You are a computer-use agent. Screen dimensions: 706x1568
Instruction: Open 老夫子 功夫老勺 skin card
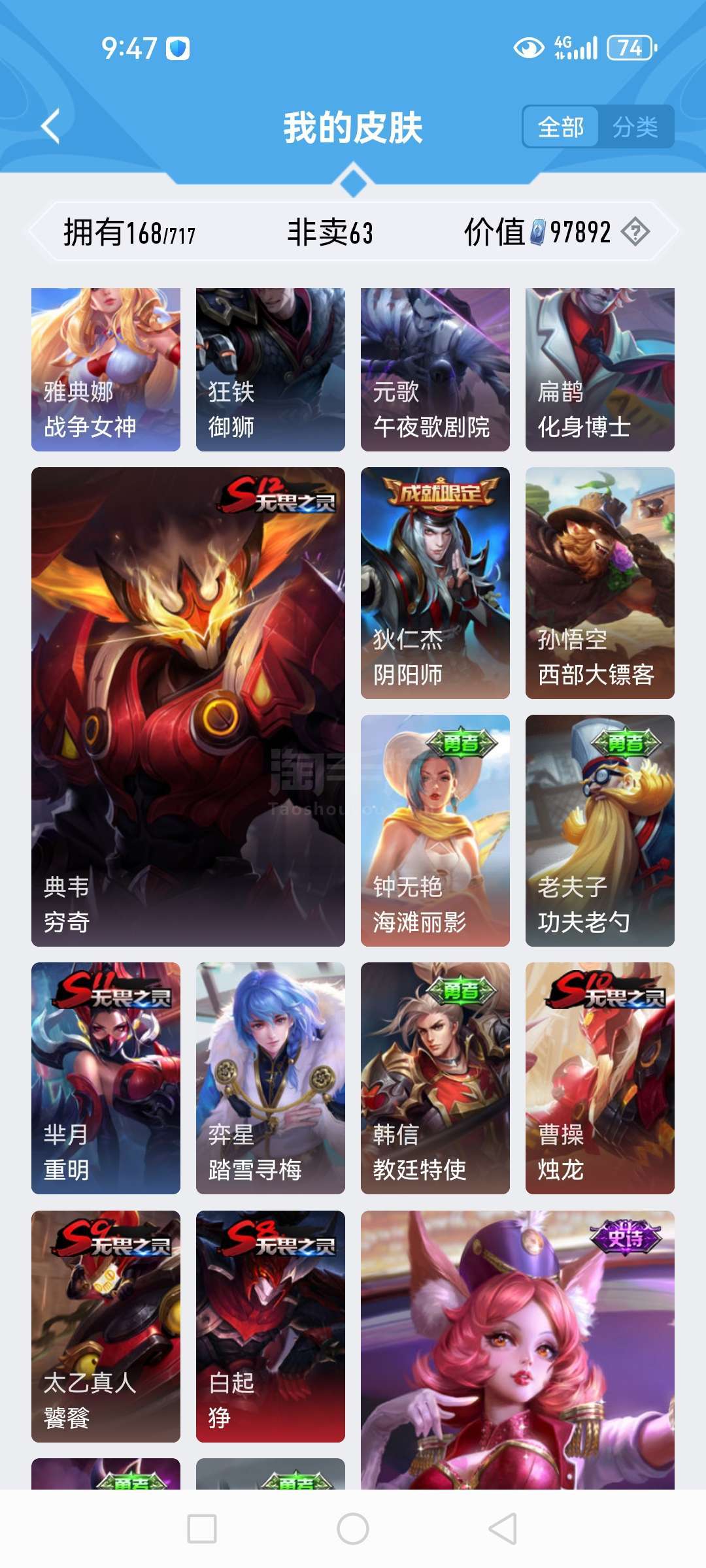click(x=600, y=830)
